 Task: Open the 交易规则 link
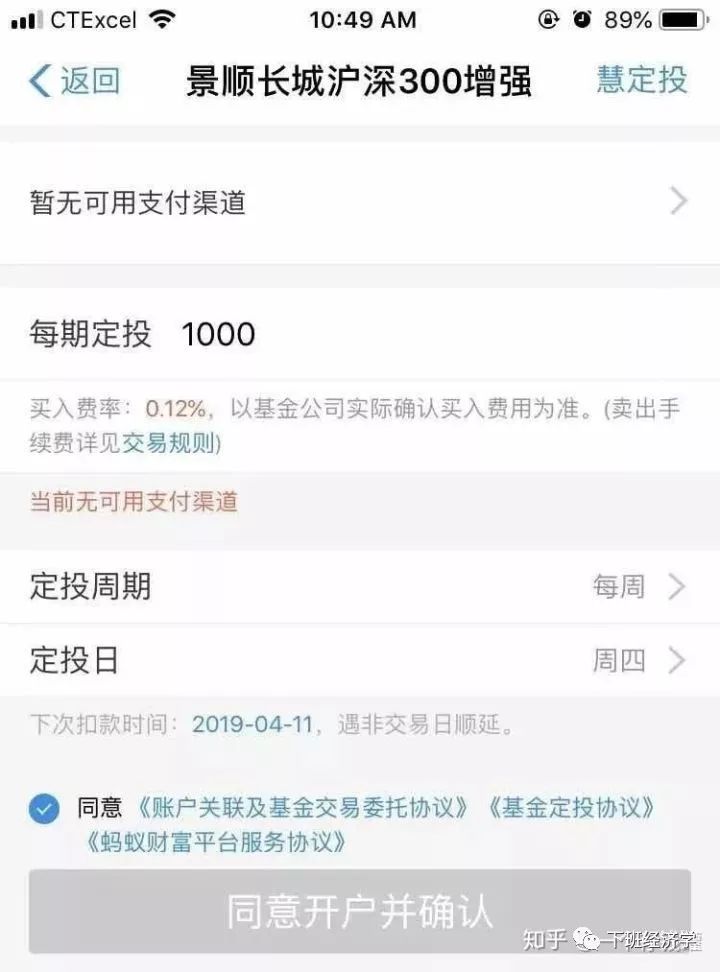[x=168, y=443]
